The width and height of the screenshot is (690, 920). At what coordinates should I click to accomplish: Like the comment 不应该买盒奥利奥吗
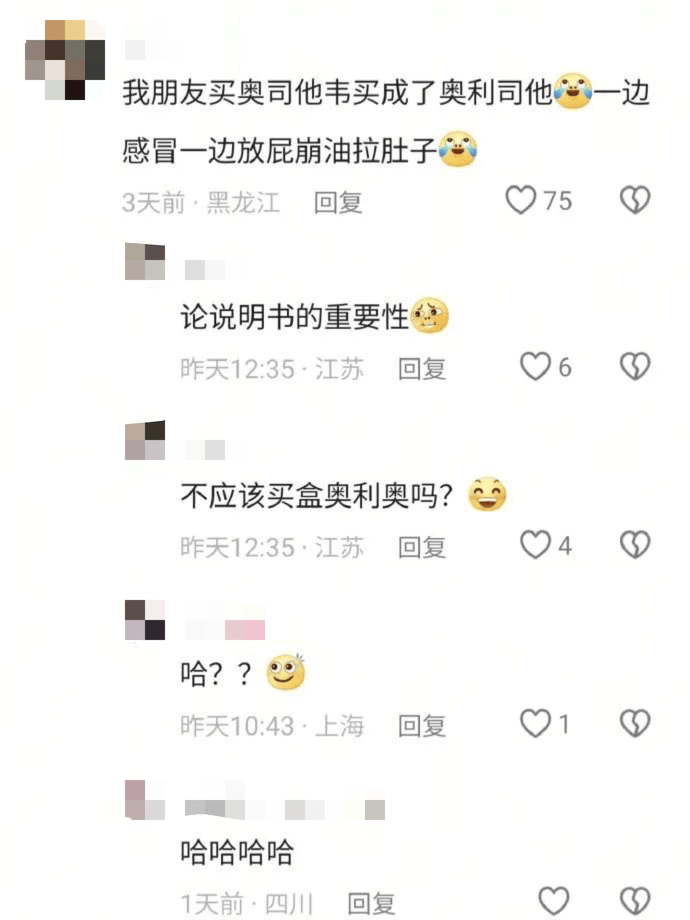coord(536,545)
